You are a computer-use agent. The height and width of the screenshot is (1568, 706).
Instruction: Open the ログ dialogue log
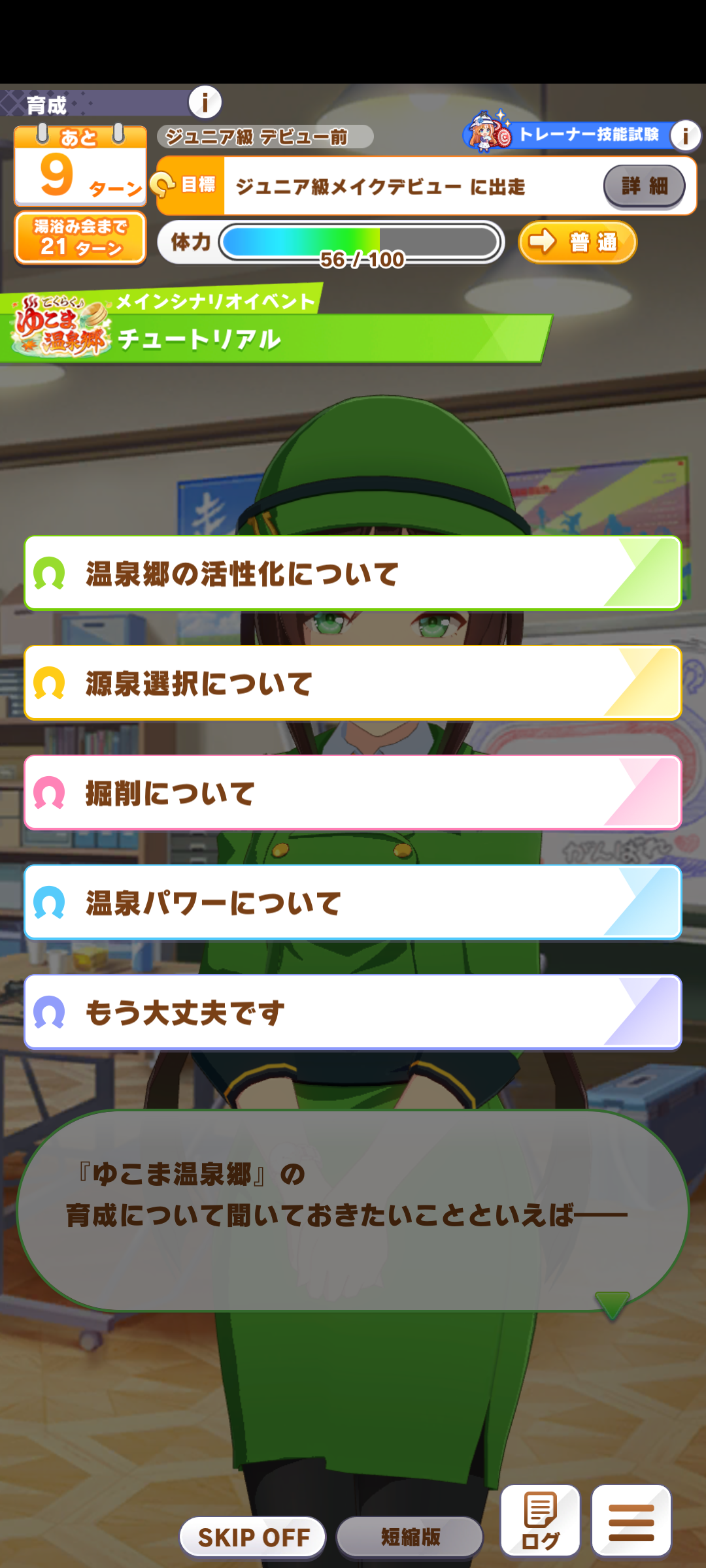click(540, 1520)
